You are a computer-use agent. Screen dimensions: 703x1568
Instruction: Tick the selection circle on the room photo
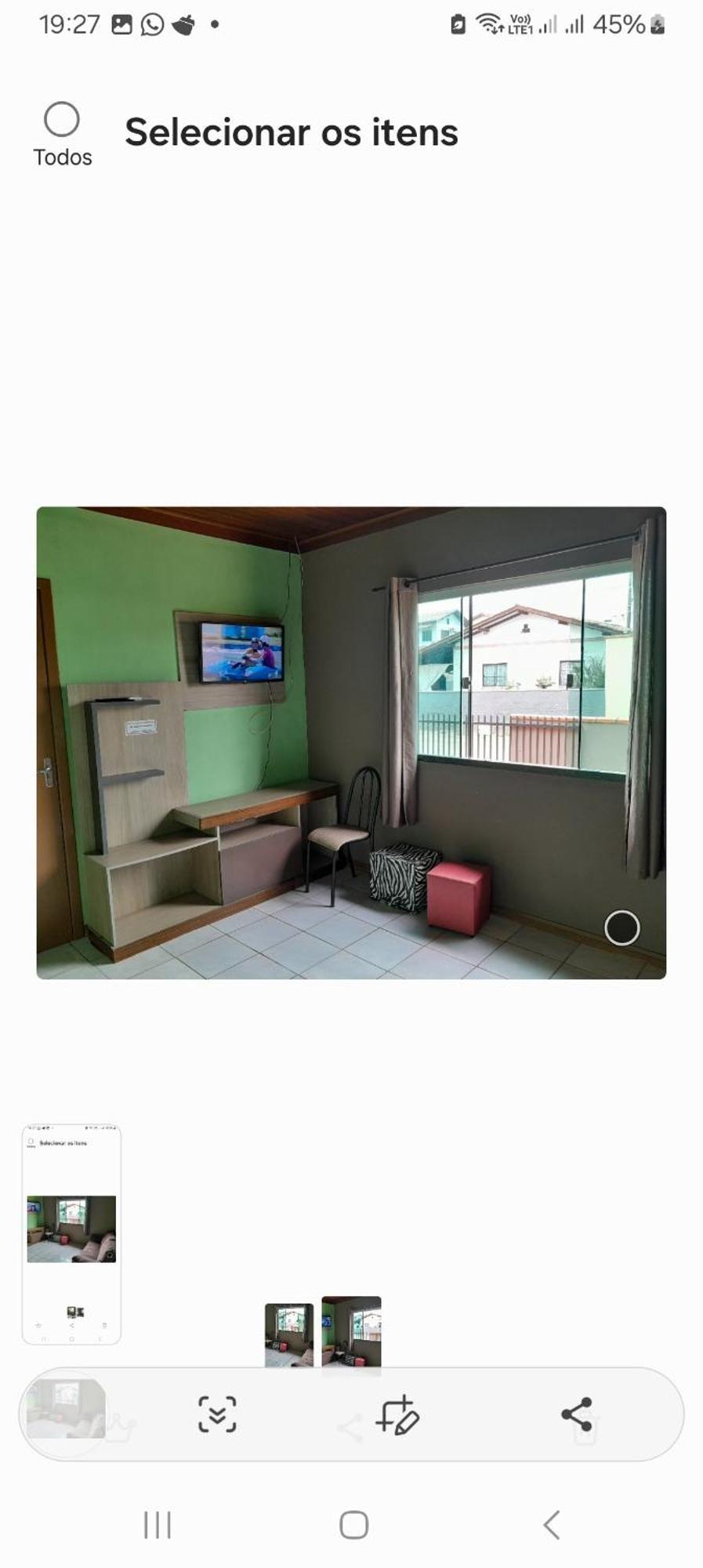621,928
